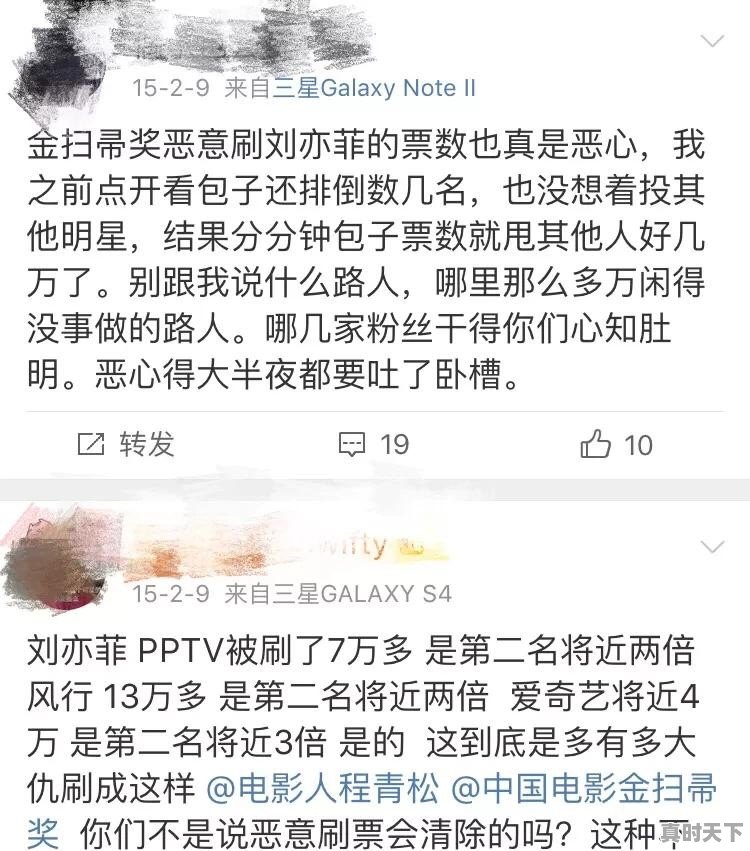The width and height of the screenshot is (750, 851).
Task: Tap the thumbs-up like icon
Action: [597, 446]
